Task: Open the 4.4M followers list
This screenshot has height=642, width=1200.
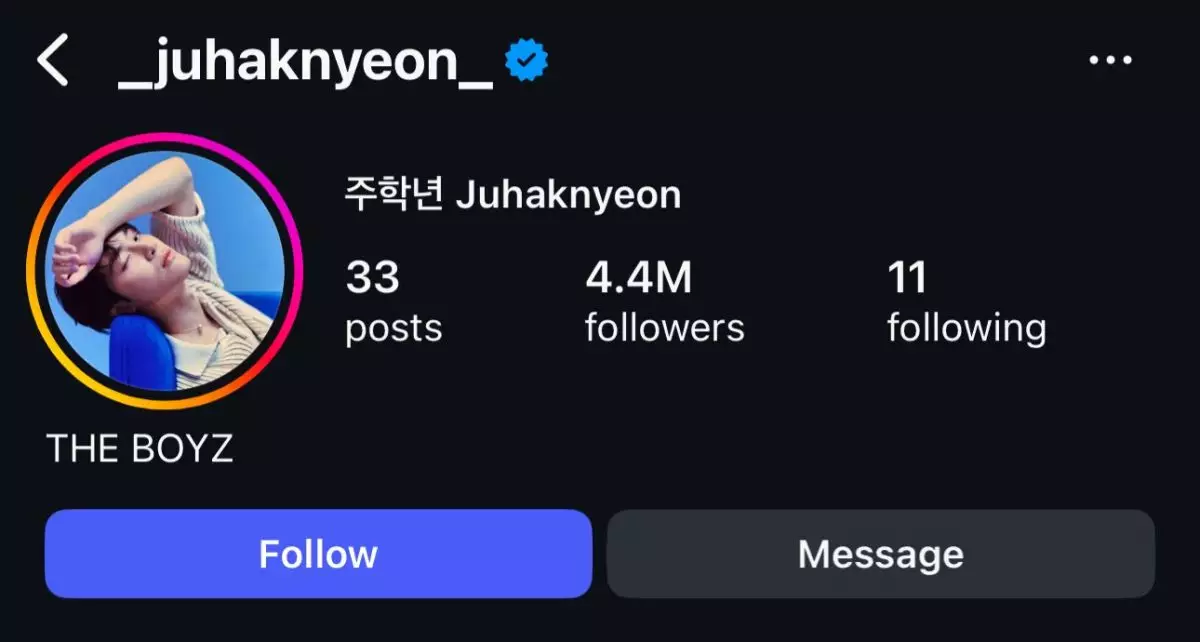Action: tap(664, 302)
